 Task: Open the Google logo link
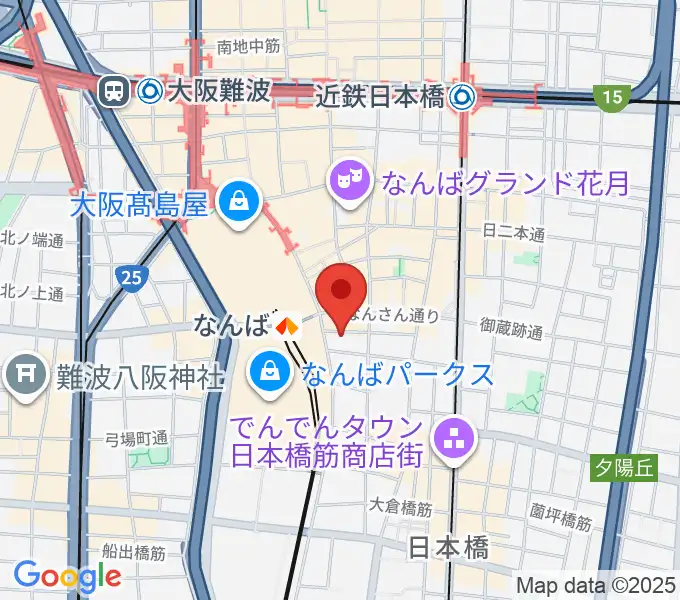(x=67, y=575)
